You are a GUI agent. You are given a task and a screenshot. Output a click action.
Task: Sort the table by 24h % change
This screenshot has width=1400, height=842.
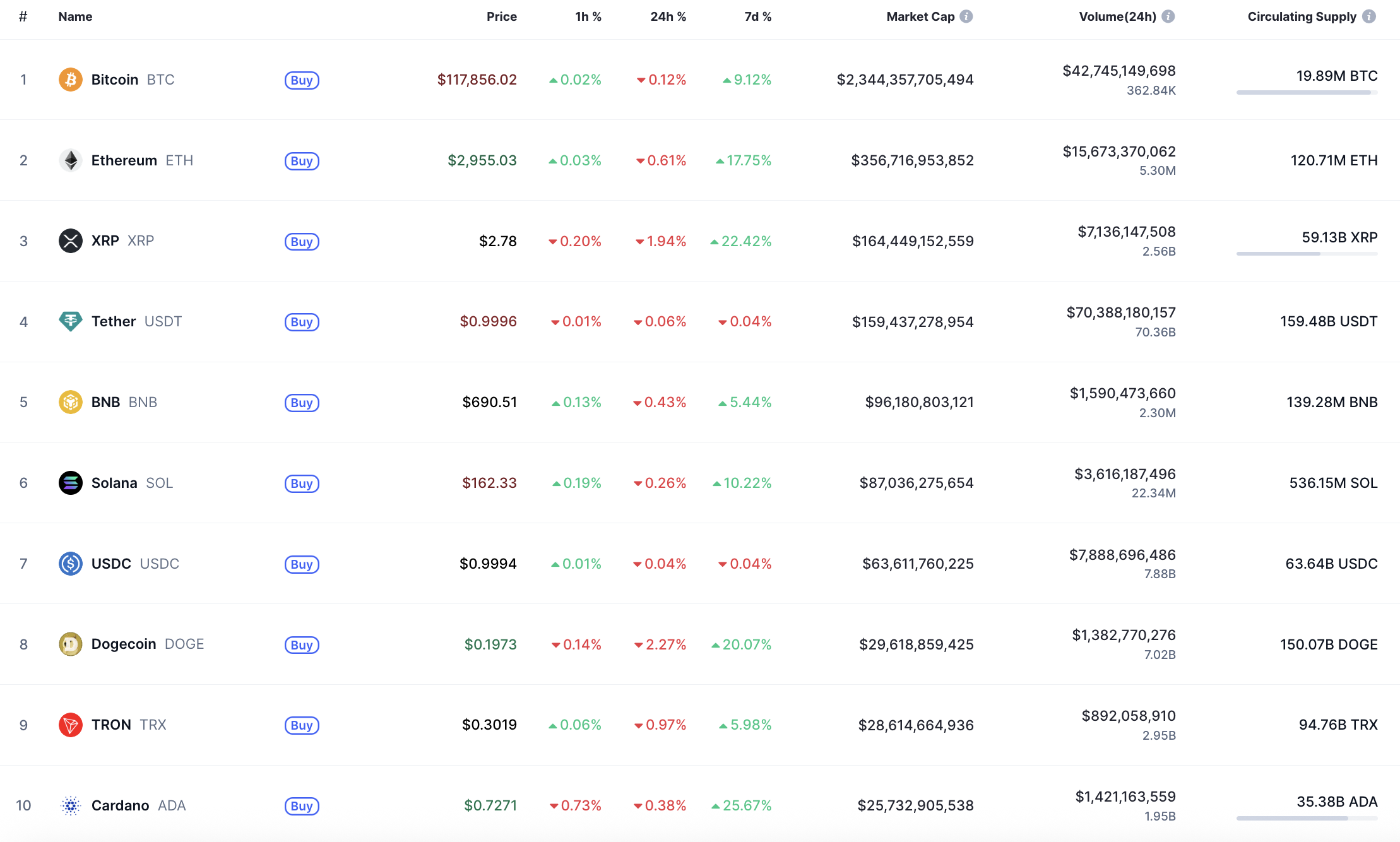[668, 16]
